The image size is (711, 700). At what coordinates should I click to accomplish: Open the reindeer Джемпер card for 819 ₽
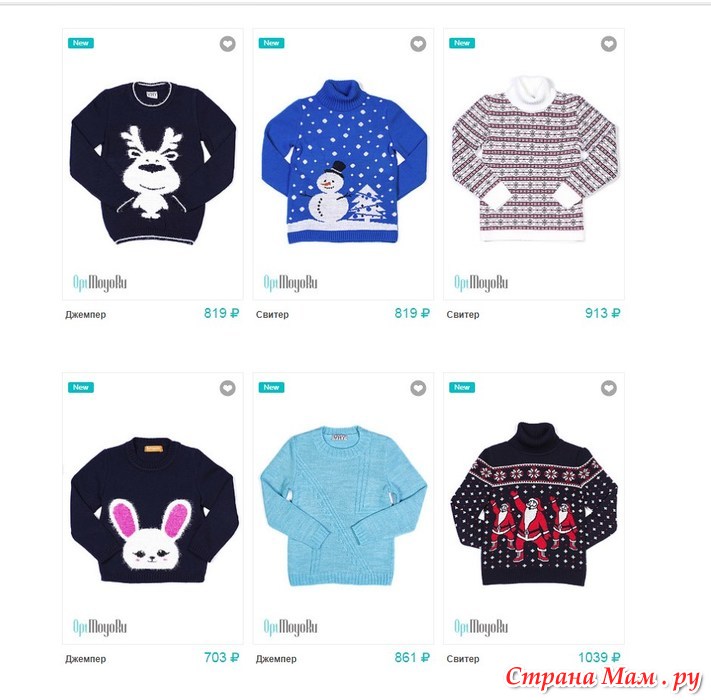click(x=152, y=165)
